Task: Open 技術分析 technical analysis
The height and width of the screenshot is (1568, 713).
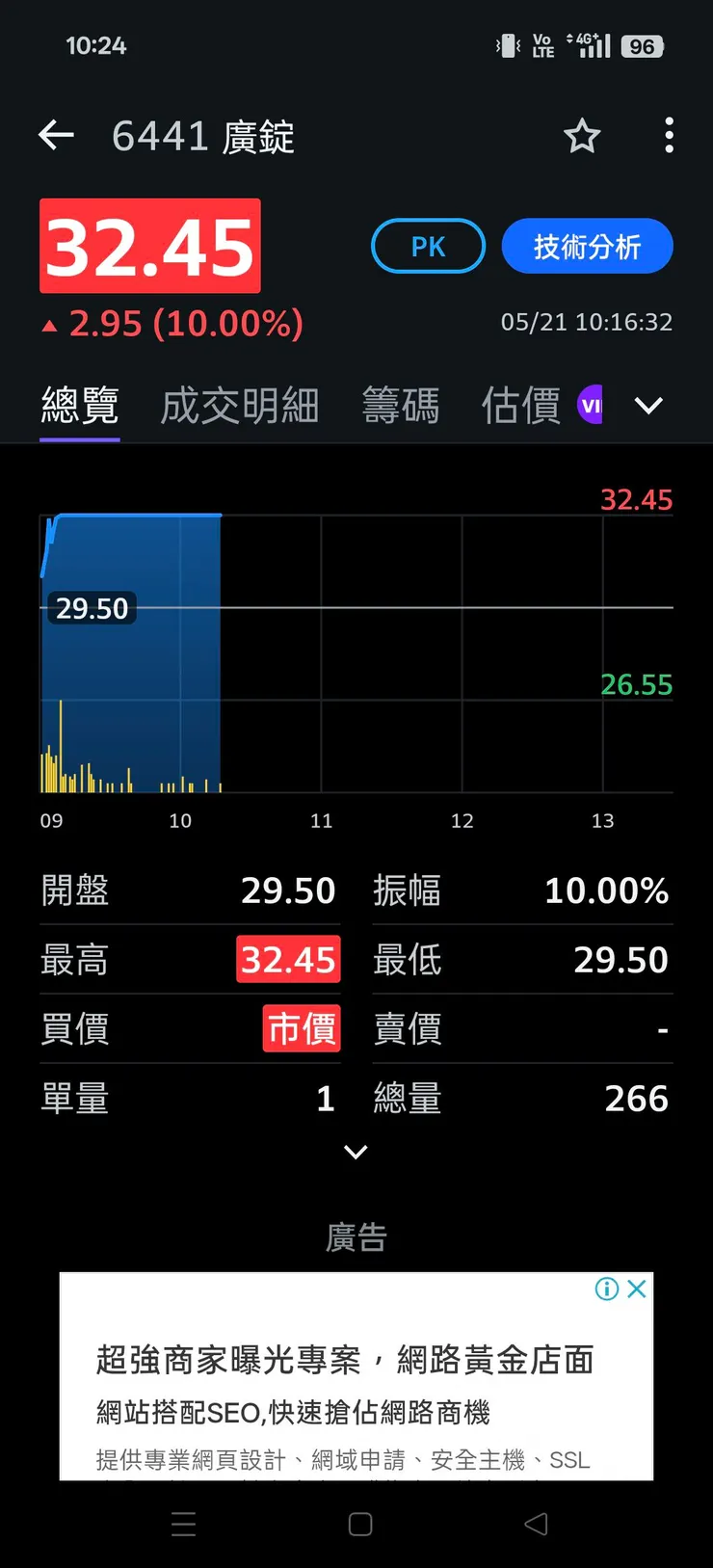Action: [x=587, y=246]
